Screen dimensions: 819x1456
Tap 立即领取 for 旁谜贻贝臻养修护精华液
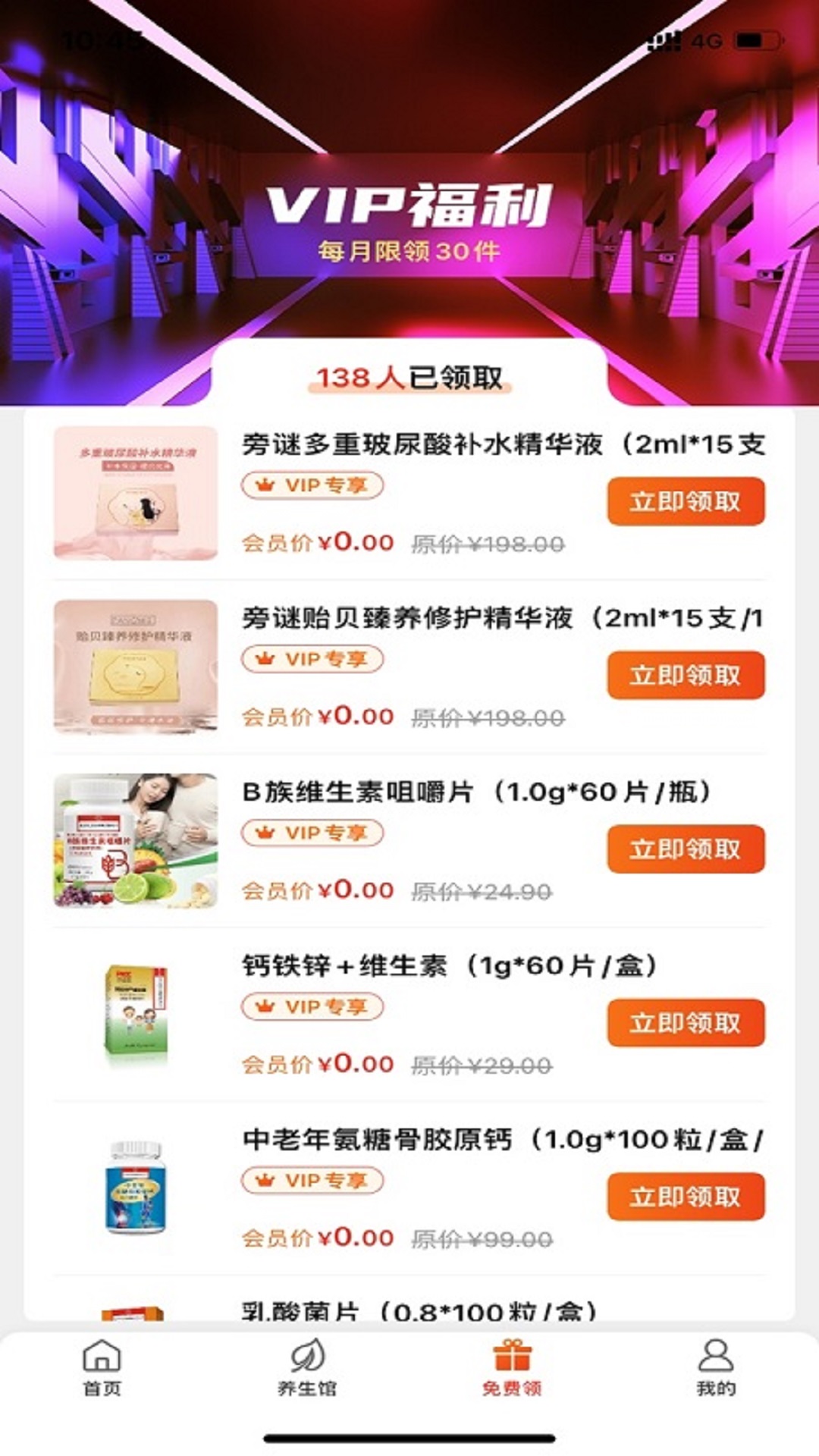(685, 676)
